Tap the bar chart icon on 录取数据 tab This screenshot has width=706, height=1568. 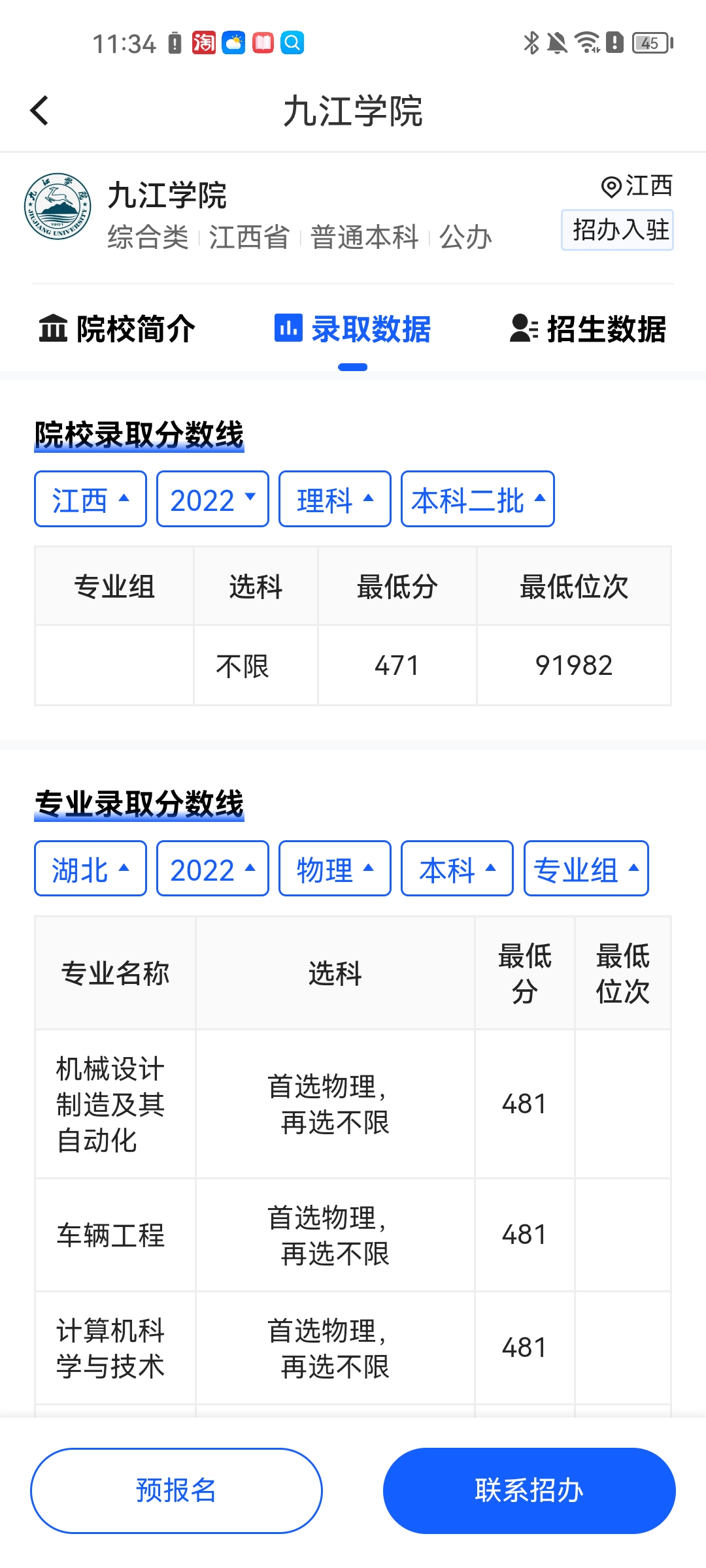click(288, 330)
